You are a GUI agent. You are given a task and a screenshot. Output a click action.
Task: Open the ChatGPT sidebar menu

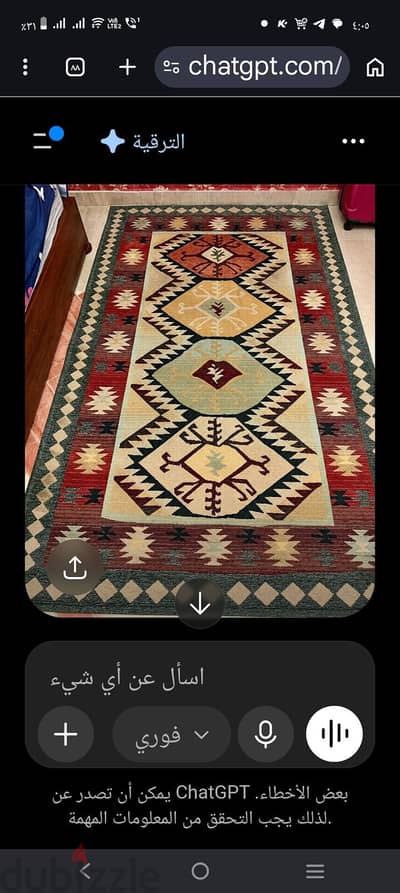click(x=48, y=140)
